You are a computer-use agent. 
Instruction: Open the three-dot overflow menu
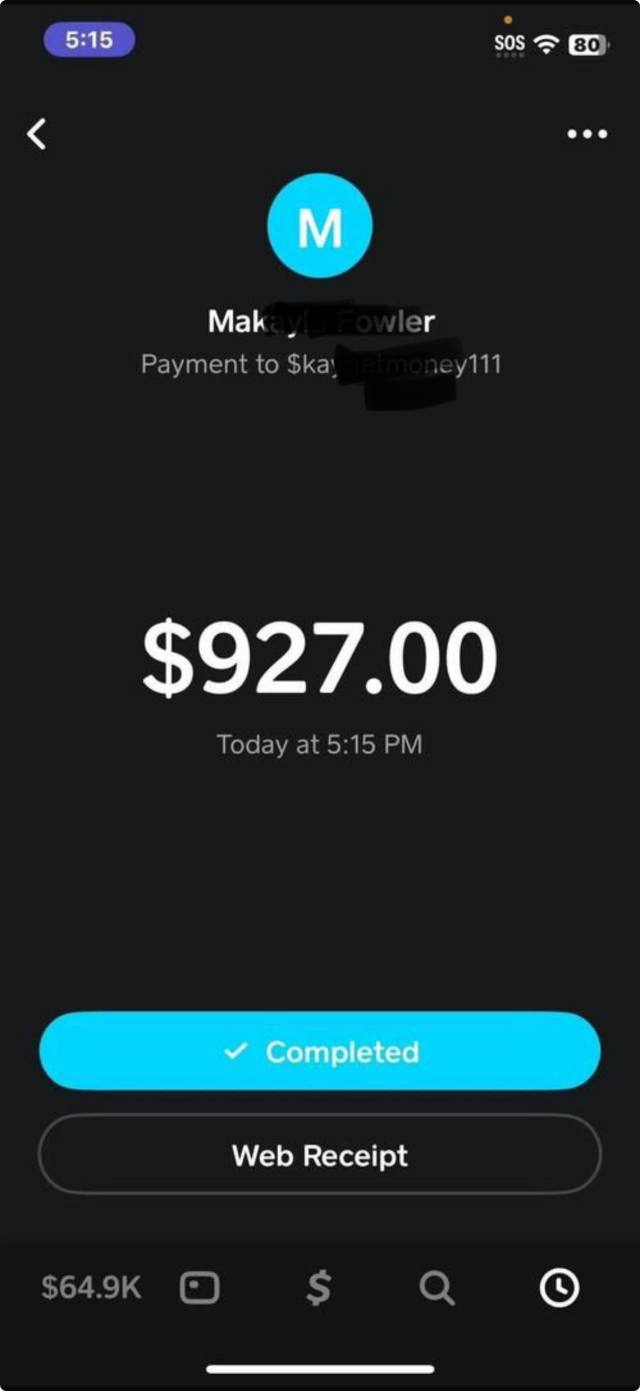click(587, 134)
